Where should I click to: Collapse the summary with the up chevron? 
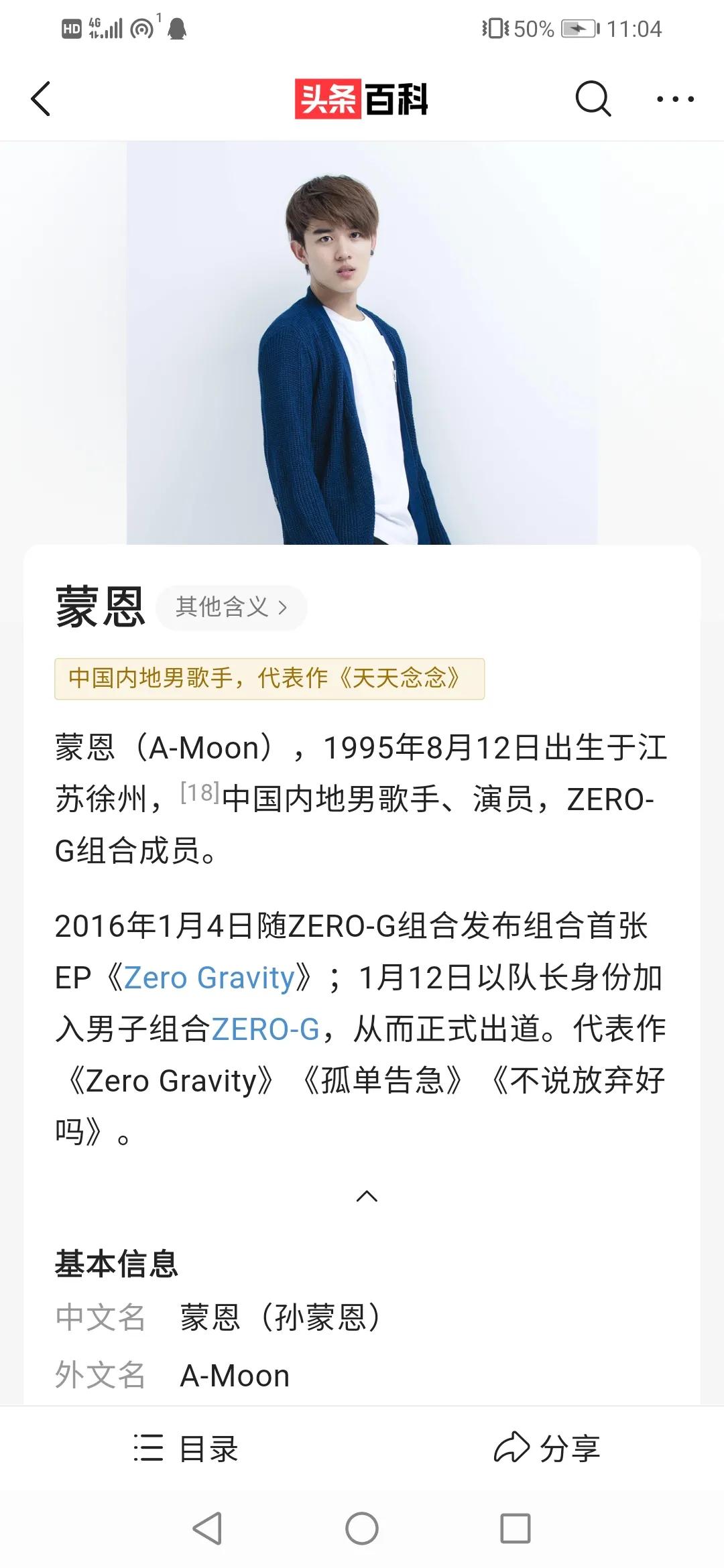point(367,1196)
